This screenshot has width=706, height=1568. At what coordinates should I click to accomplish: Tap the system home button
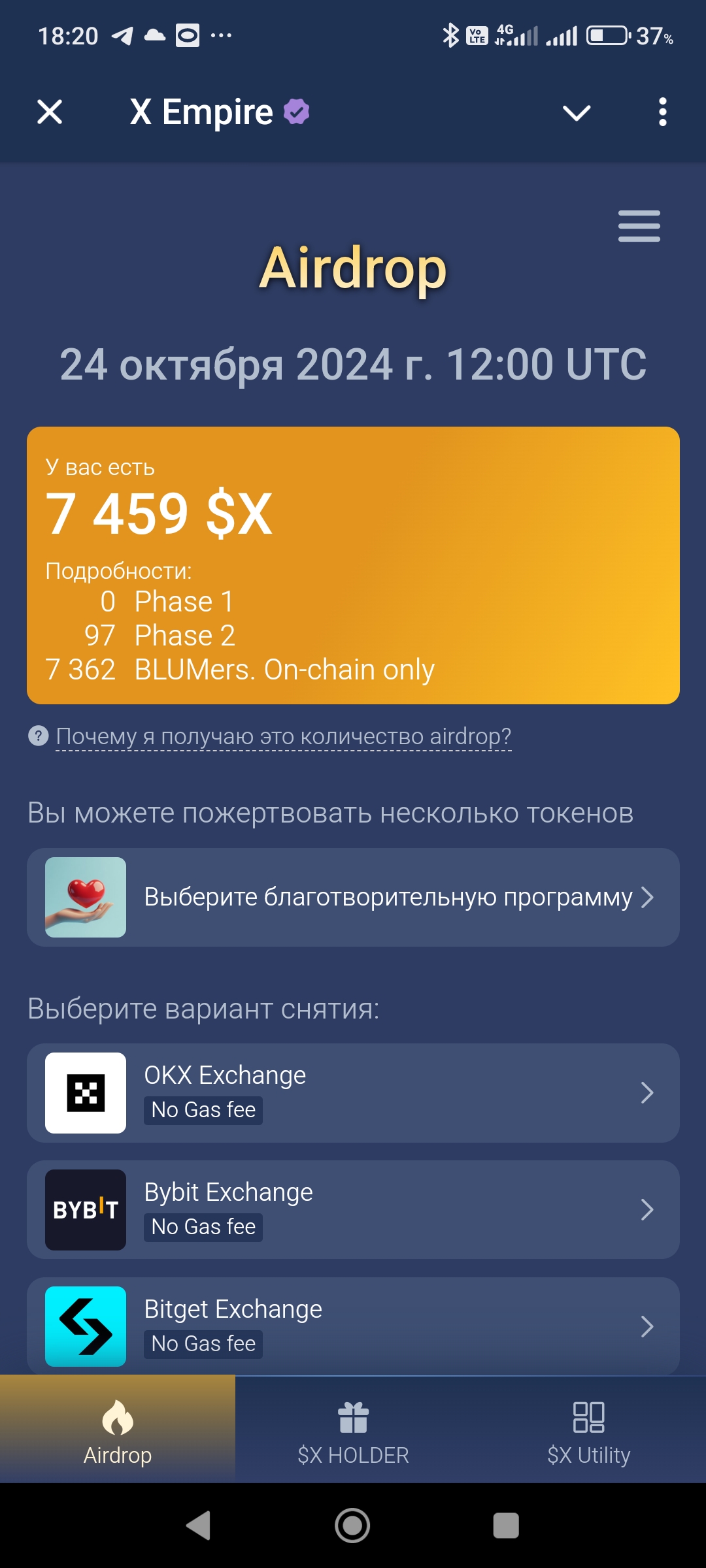coord(352,1526)
